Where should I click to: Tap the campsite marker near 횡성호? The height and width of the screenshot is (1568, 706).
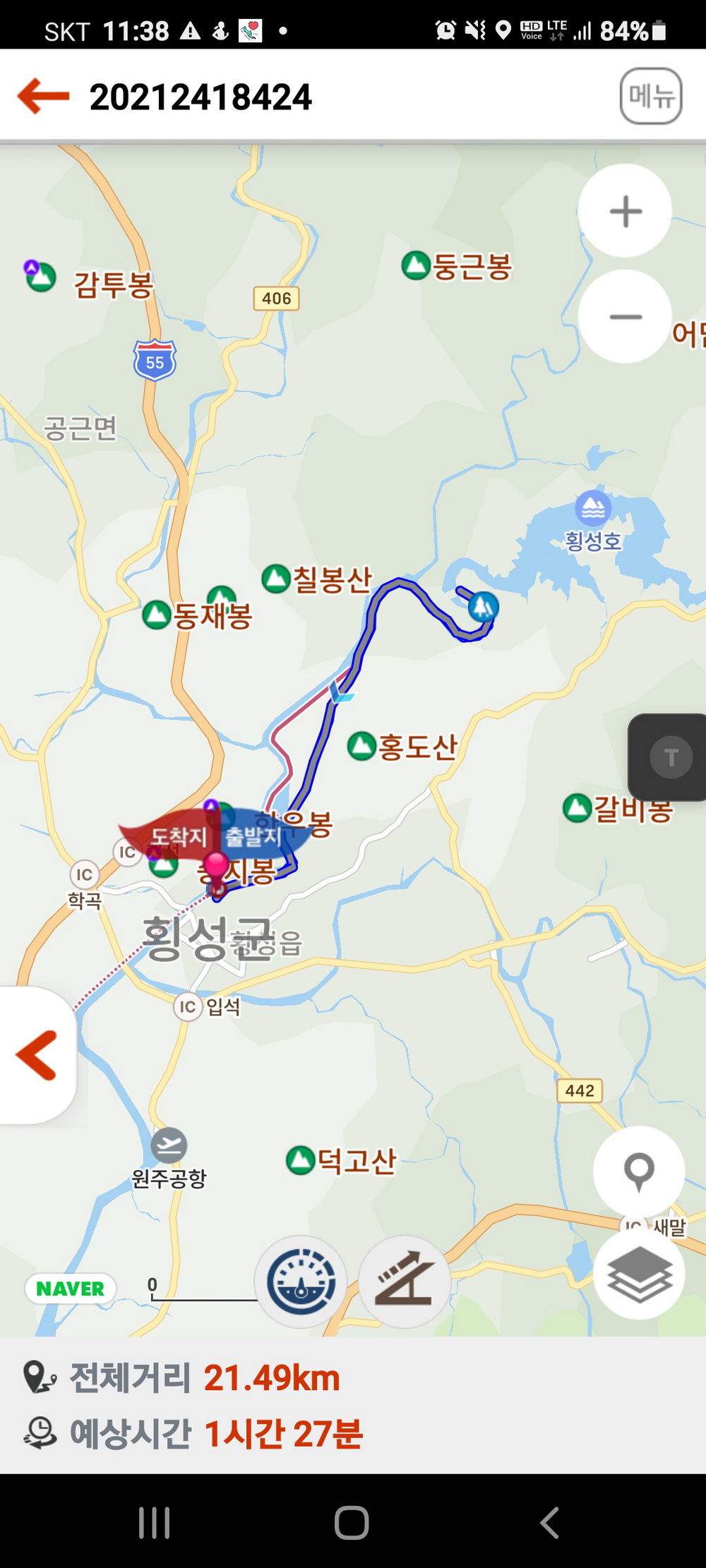[x=484, y=606]
